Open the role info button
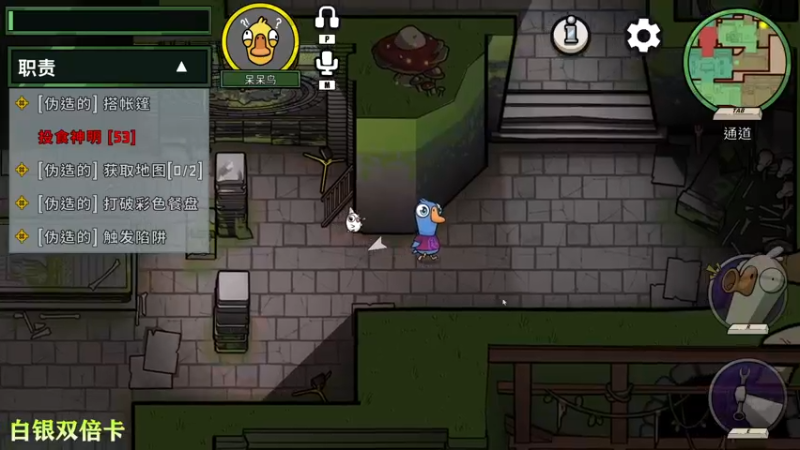 [x=570, y=36]
